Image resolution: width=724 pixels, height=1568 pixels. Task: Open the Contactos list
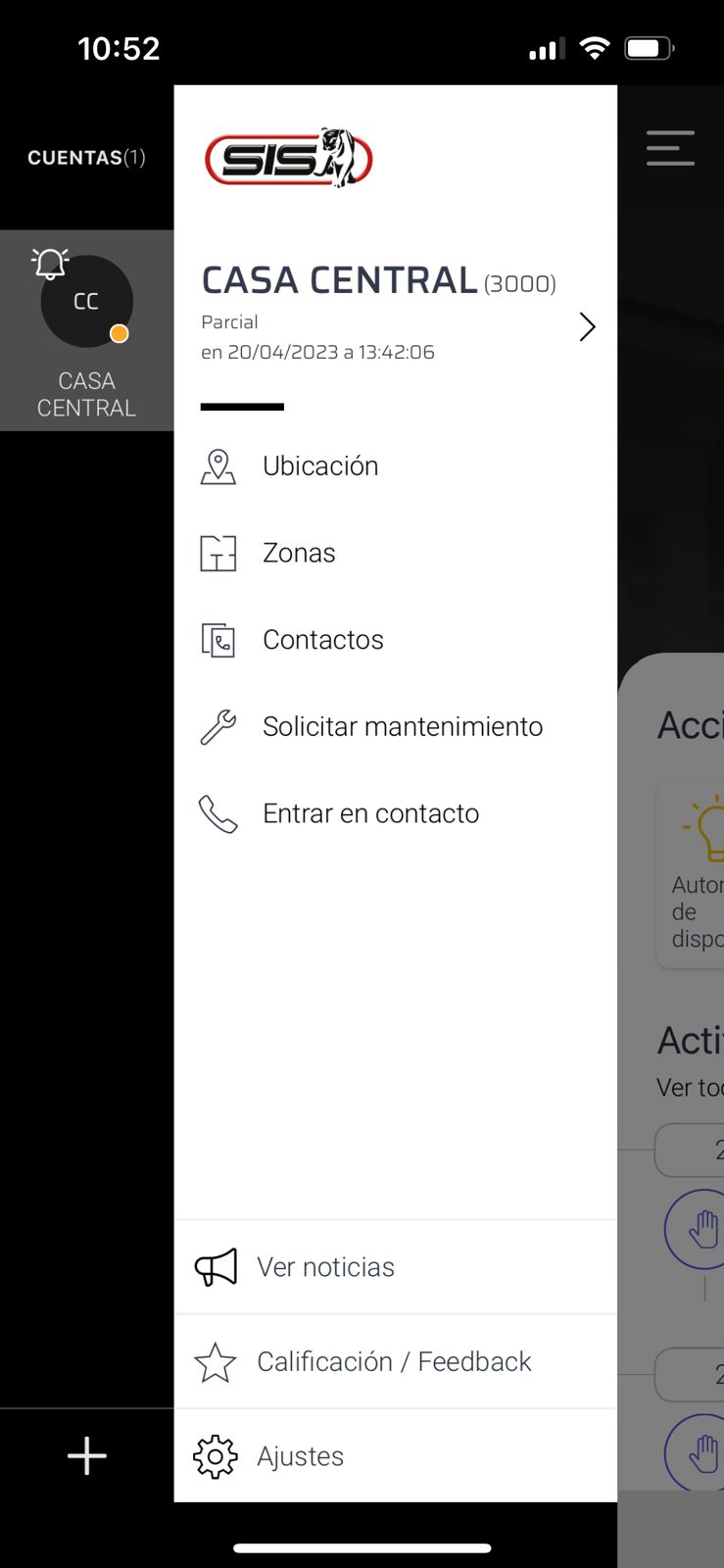tap(322, 640)
